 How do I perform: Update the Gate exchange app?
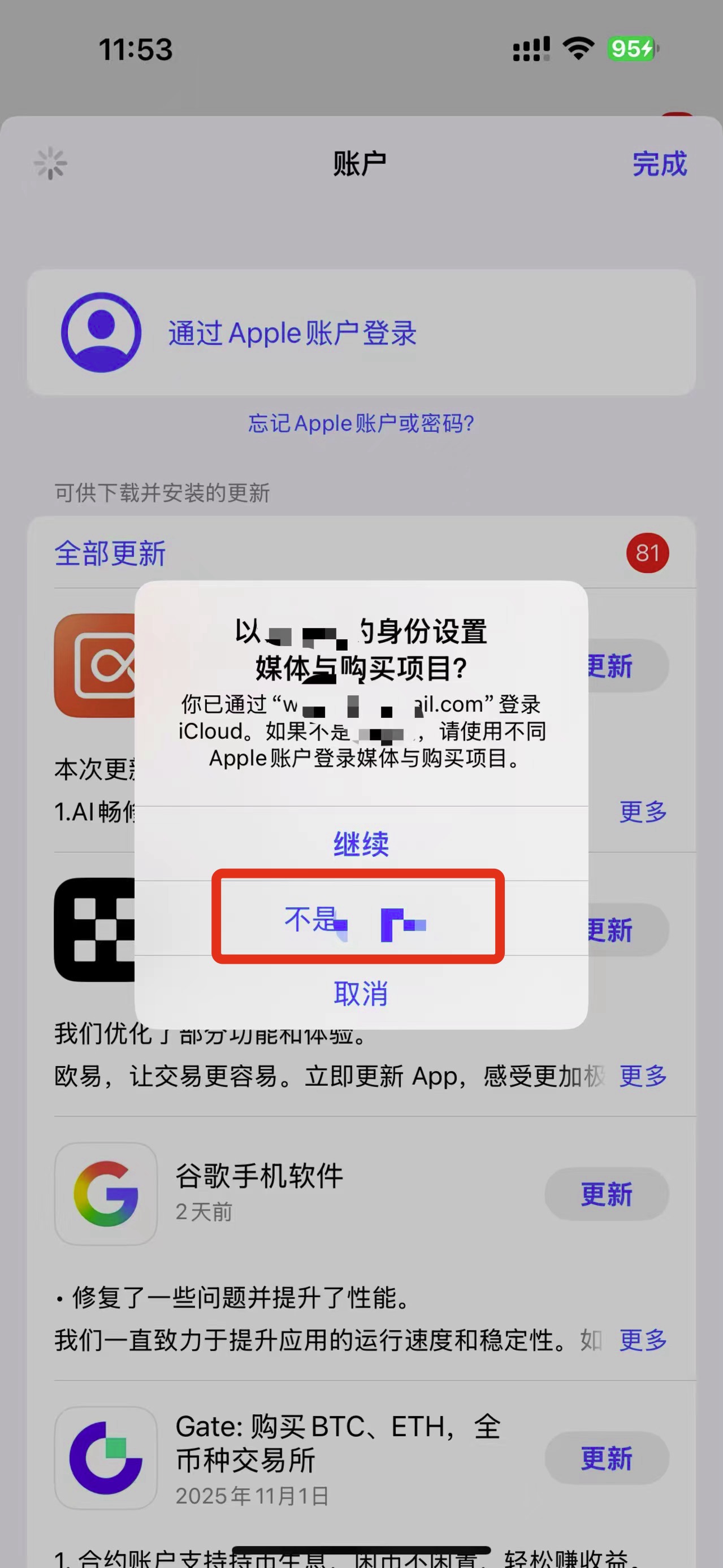point(606,1458)
